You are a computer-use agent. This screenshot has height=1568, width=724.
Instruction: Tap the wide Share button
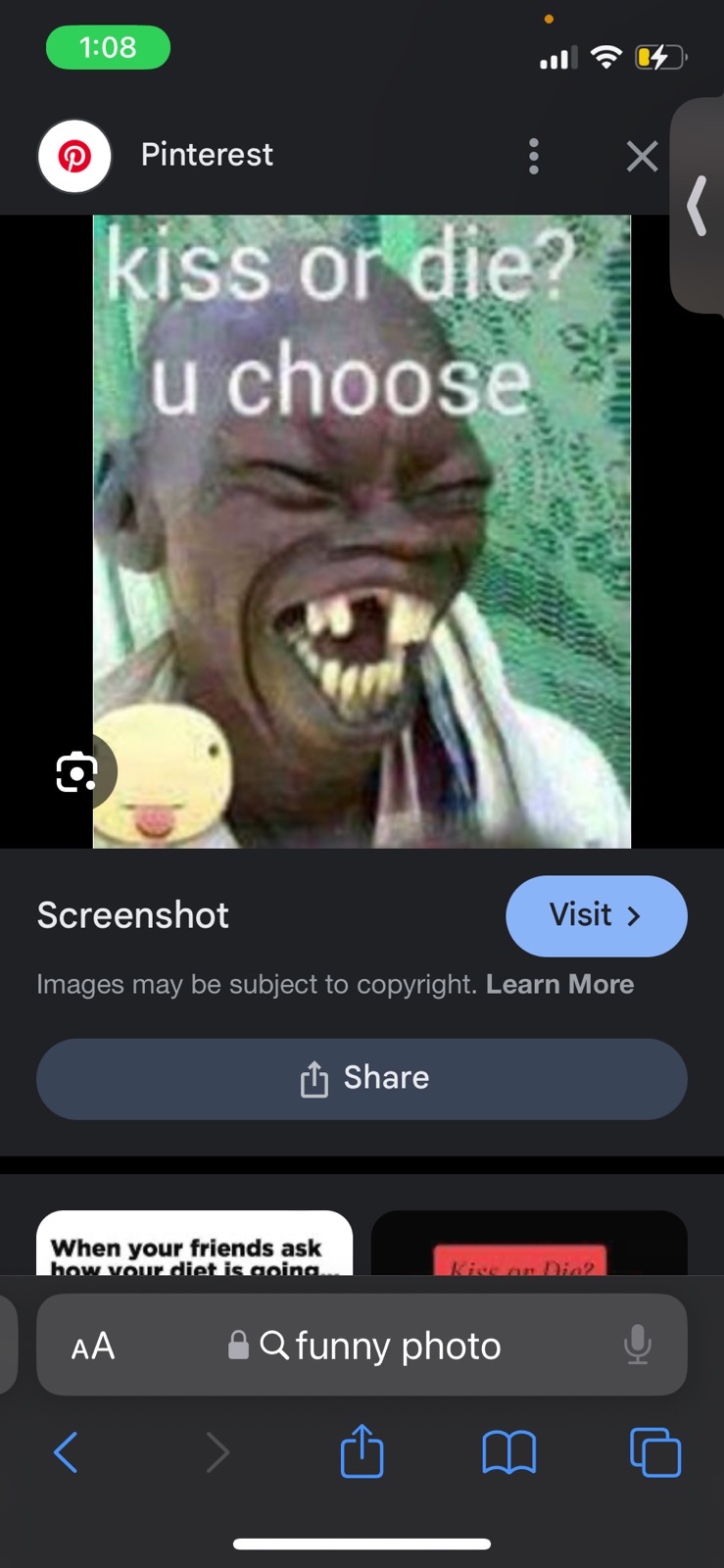click(x=362, y=1078)
